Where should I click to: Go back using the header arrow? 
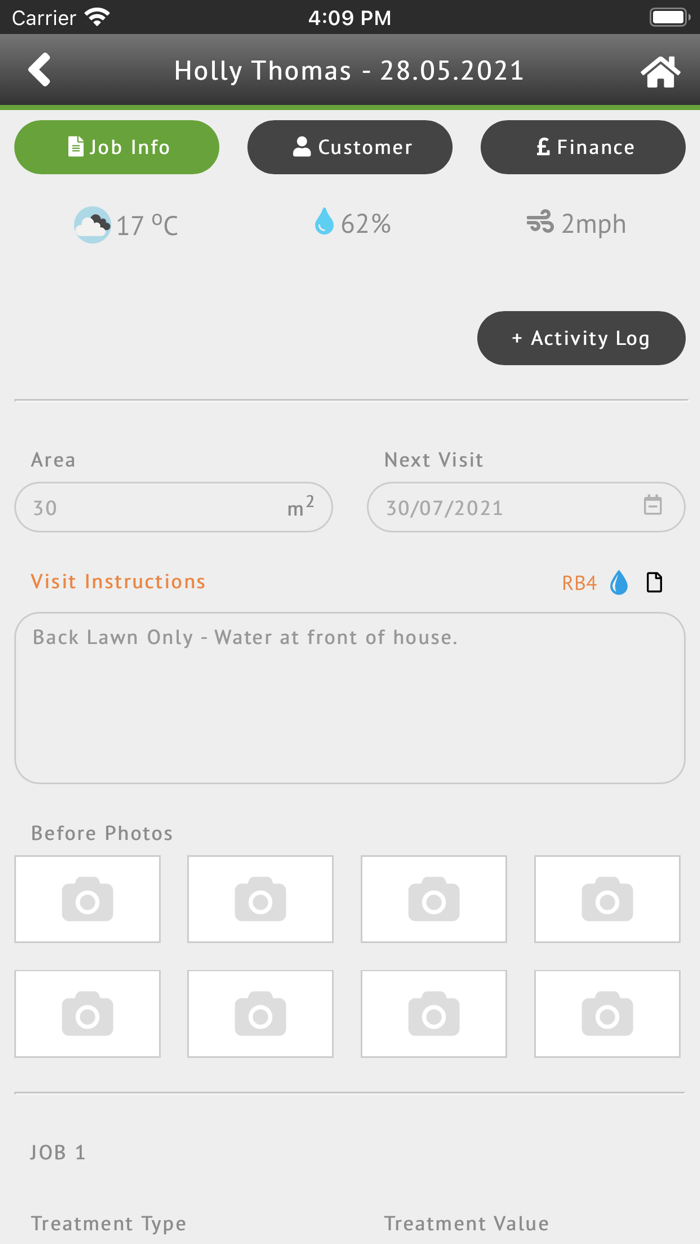(x=39, y=70)
